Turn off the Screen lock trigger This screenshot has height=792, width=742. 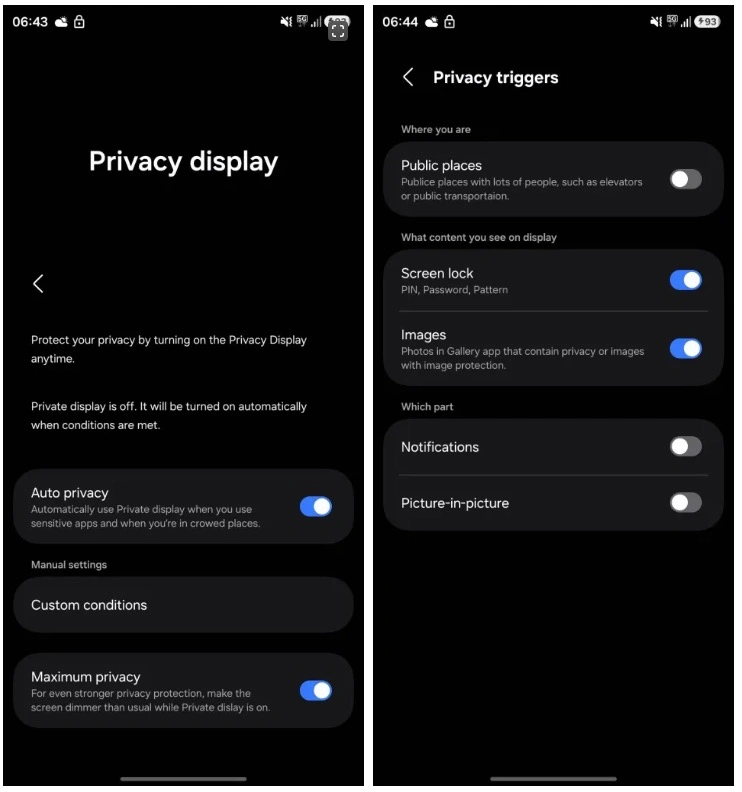click(x=685, y=280)
